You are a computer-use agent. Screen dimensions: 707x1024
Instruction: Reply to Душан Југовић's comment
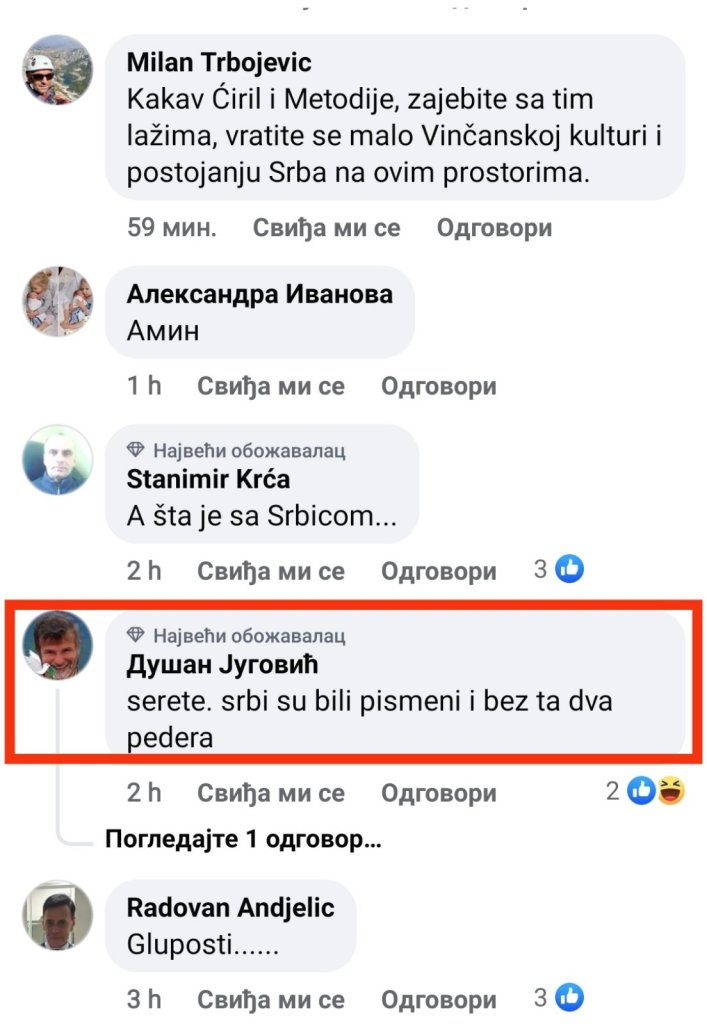[438, 793]
